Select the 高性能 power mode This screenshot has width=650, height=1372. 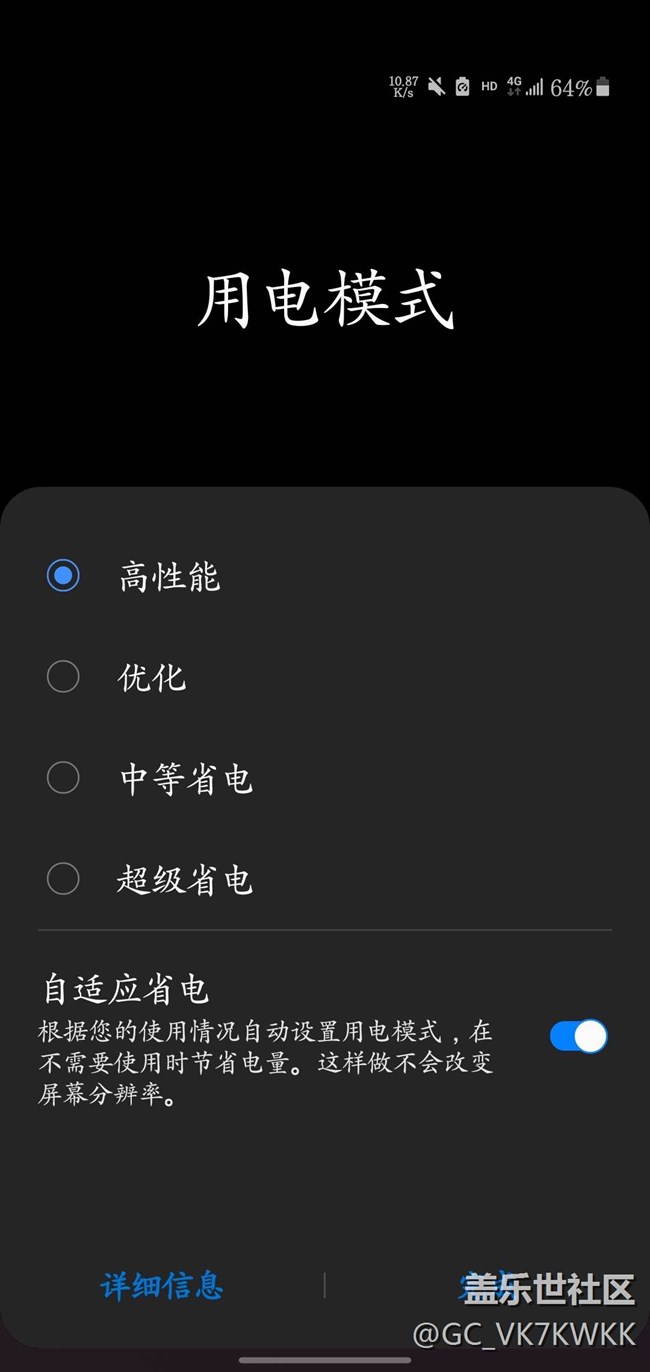point(325,577)
